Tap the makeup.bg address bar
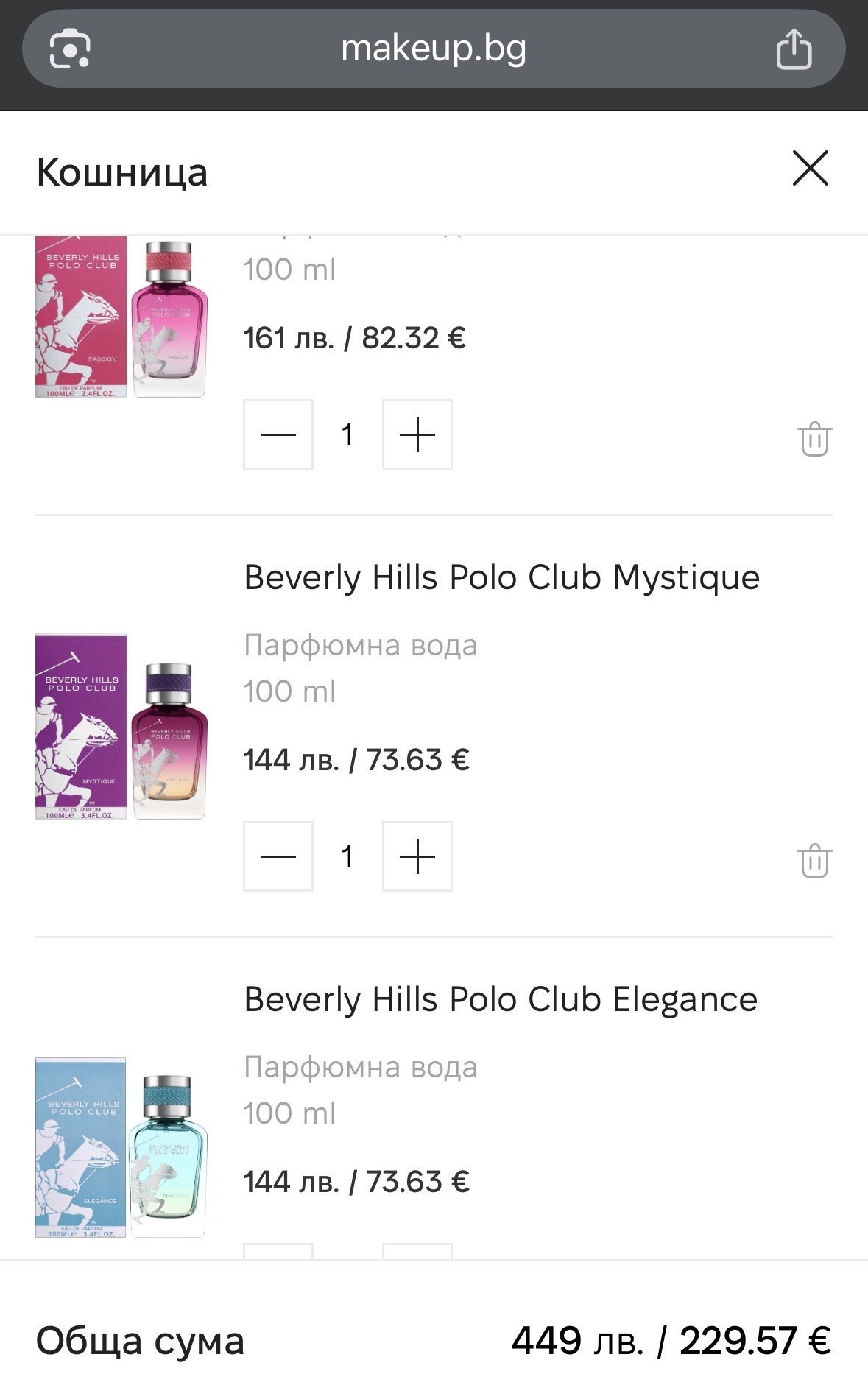This screenshot has height=1374, width=868. (434, 49)
